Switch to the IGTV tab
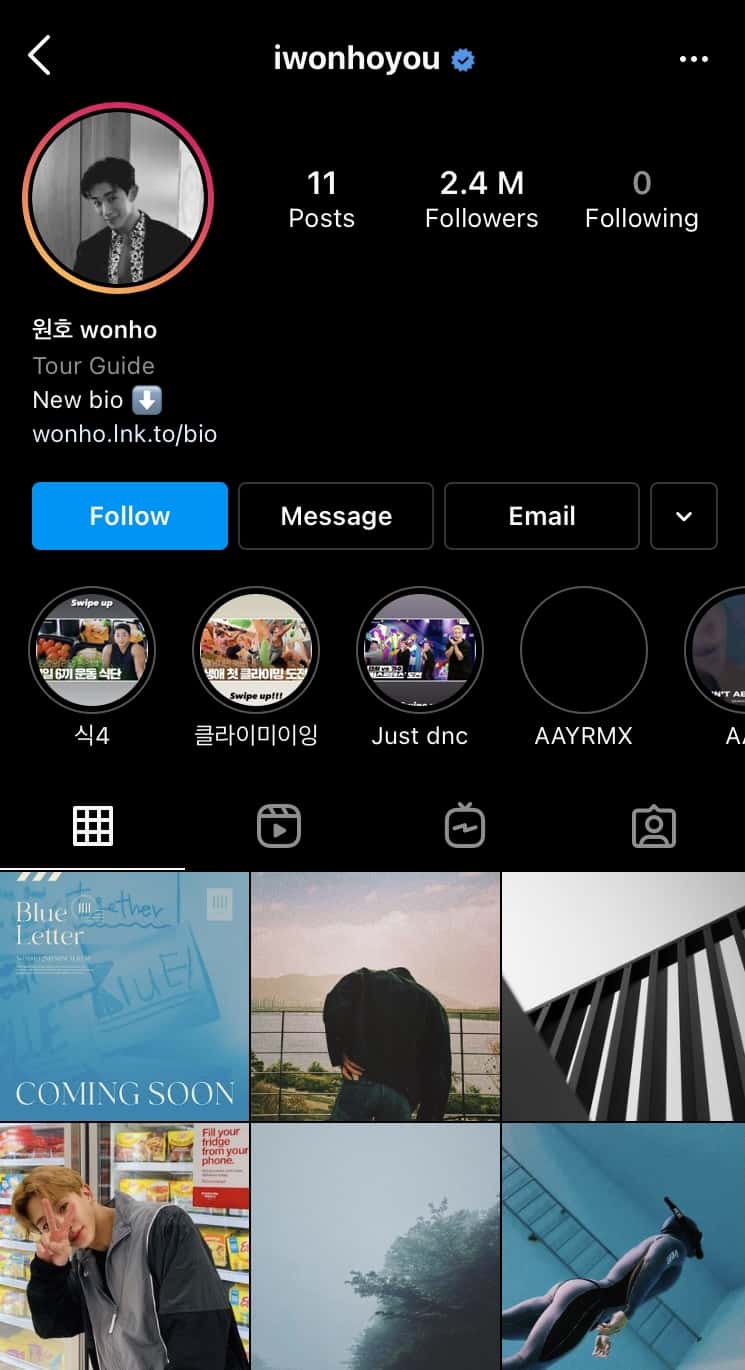This screenshot has width=745, height=1370. coord(465,827)
